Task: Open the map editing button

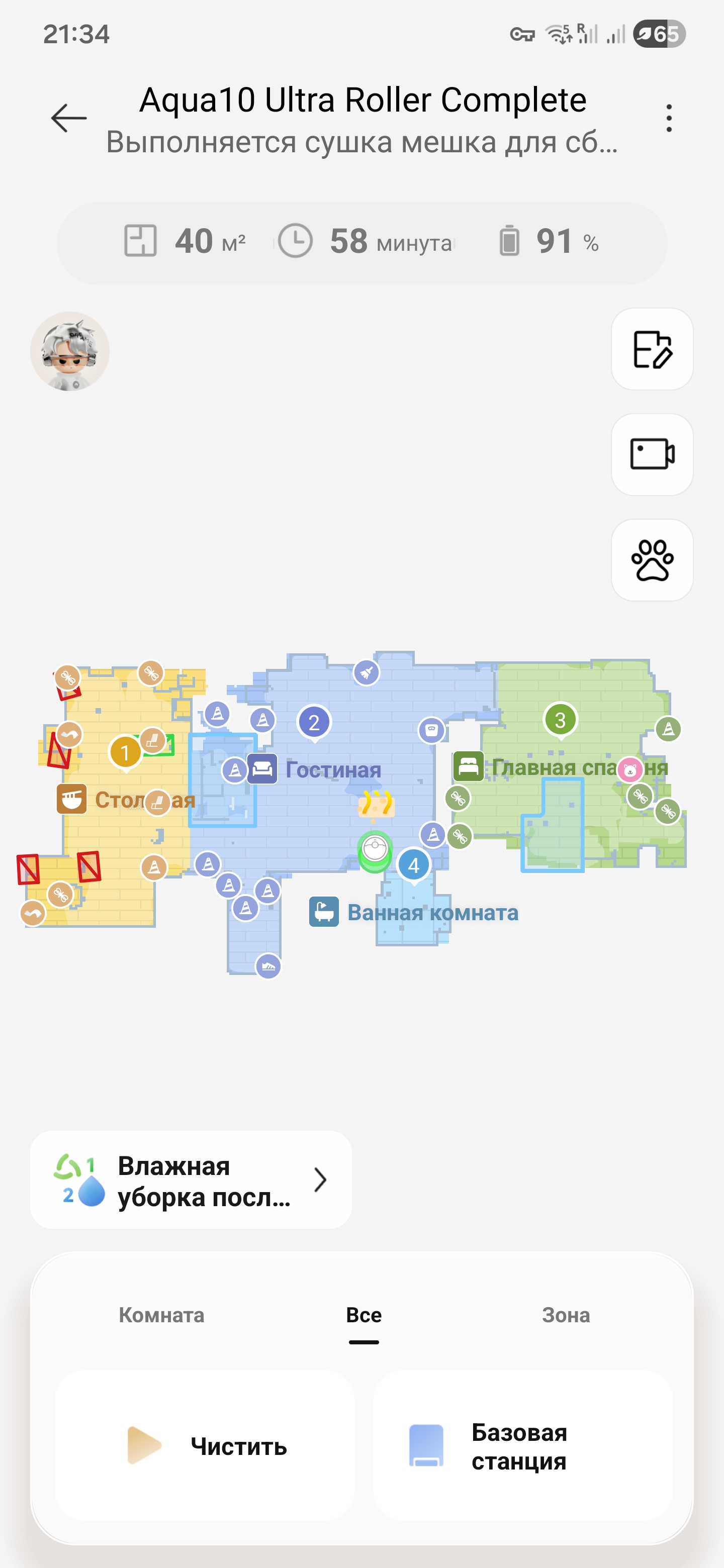Action: pyautogui.click(x=652, y=349)
